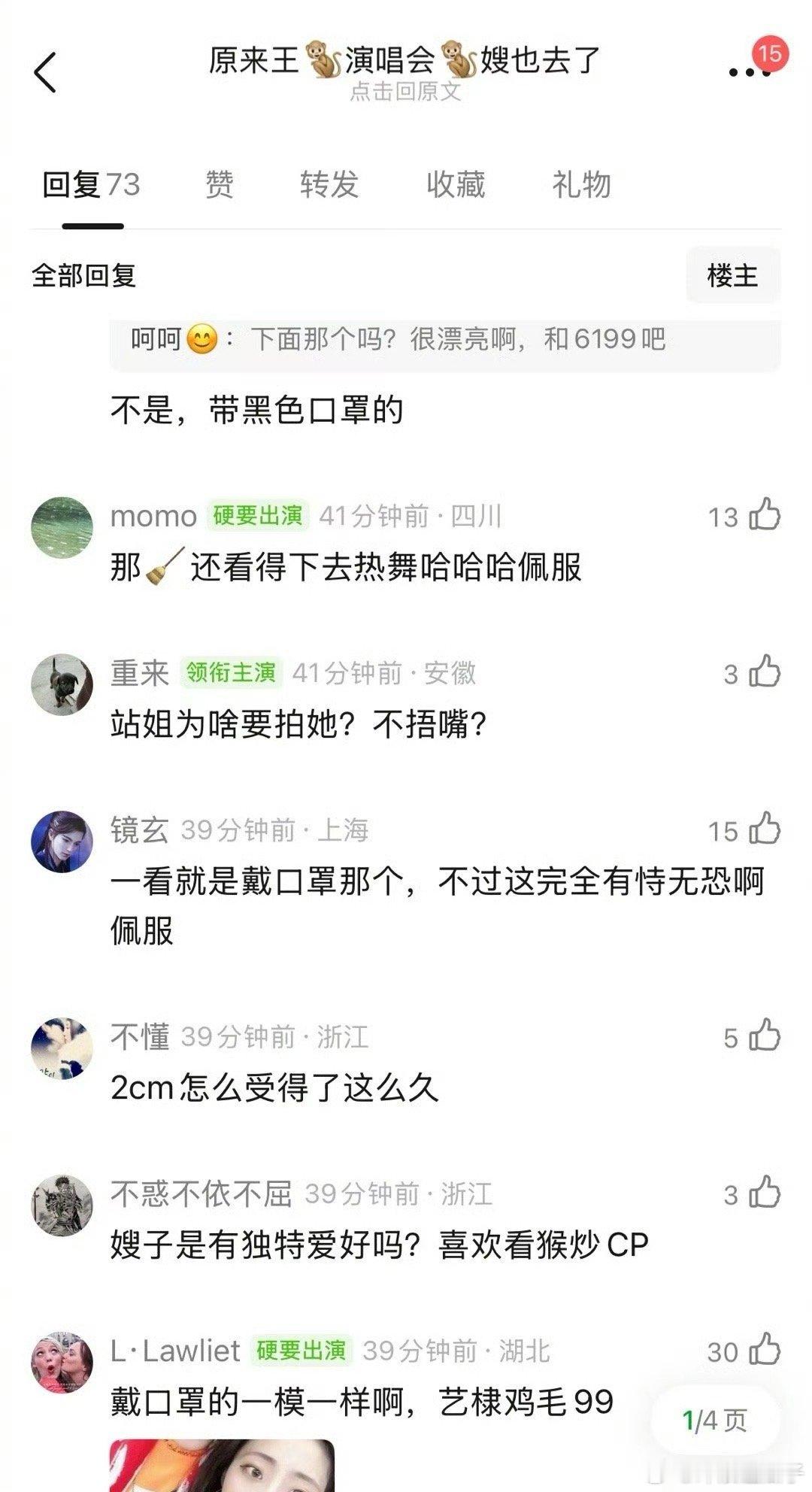
Task: Filter replies with the 楼主 button
Action: (x=735, y=275)
